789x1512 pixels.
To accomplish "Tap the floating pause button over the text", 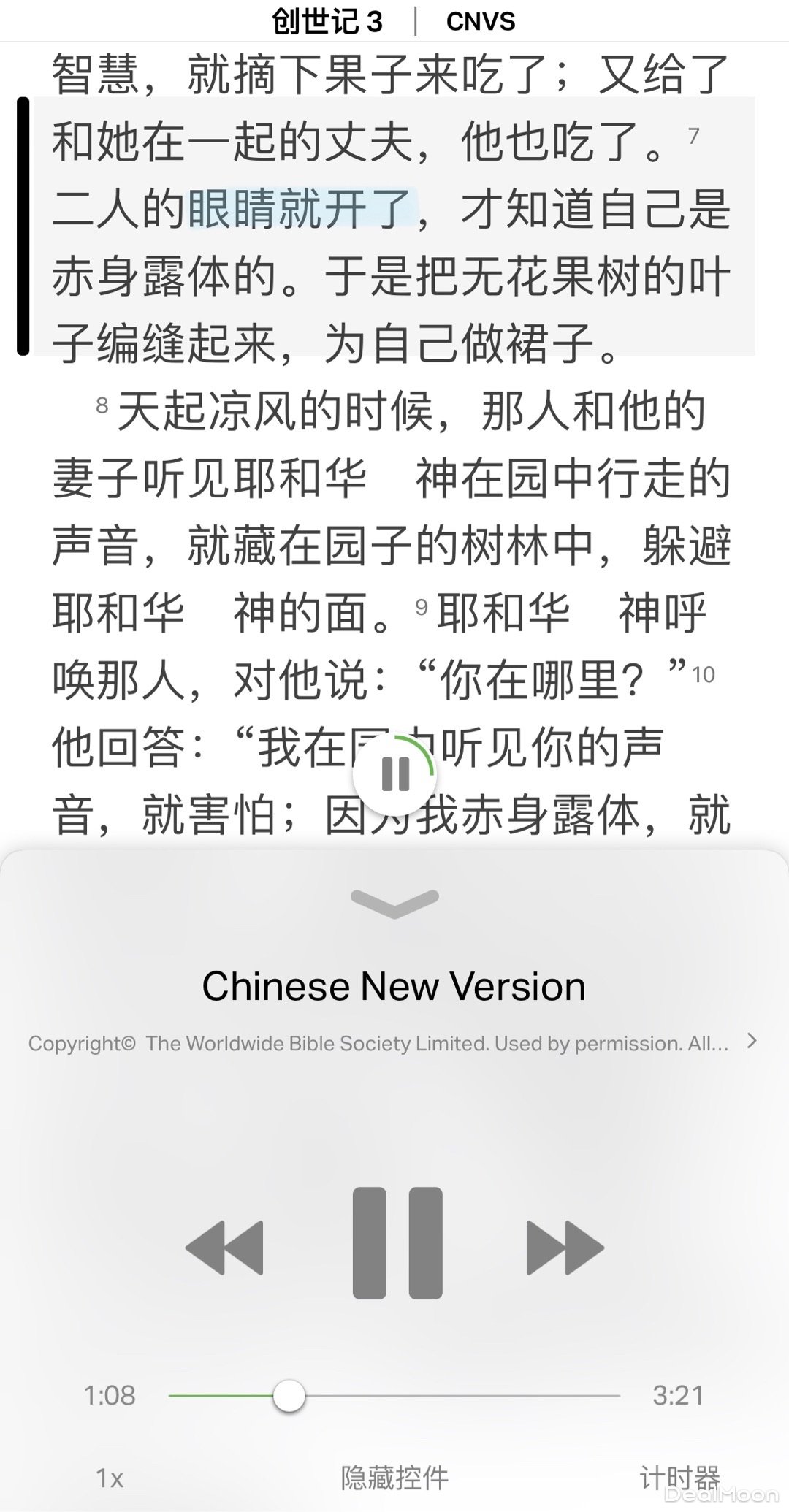I will click(x=395, y=774).
